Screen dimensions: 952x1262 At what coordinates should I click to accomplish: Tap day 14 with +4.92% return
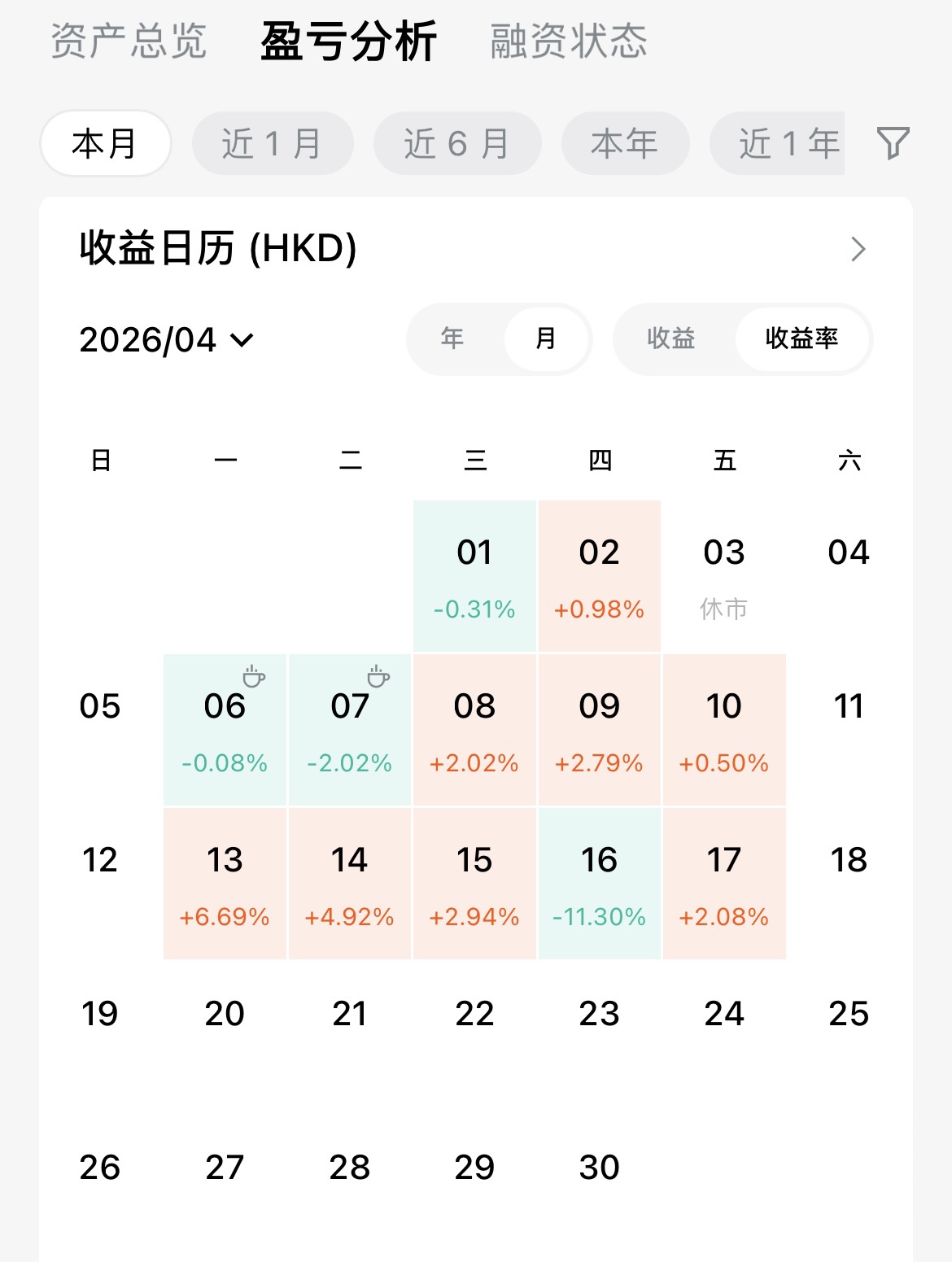point(350,884)
